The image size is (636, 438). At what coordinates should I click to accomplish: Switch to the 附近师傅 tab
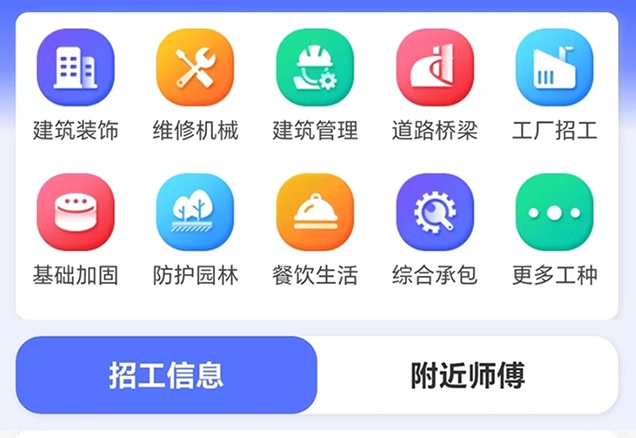pos(468,375)
